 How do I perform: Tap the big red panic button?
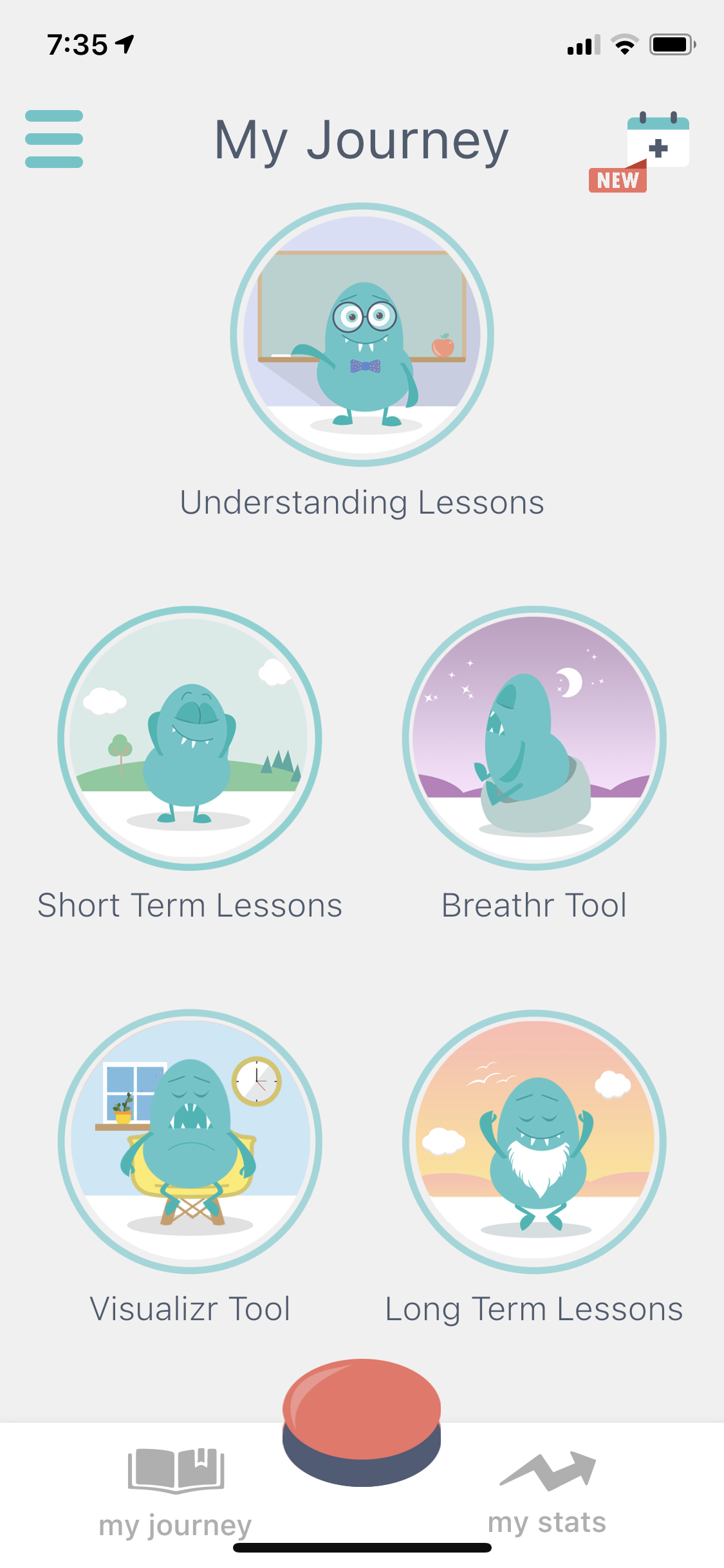(x=362, y=1416)
